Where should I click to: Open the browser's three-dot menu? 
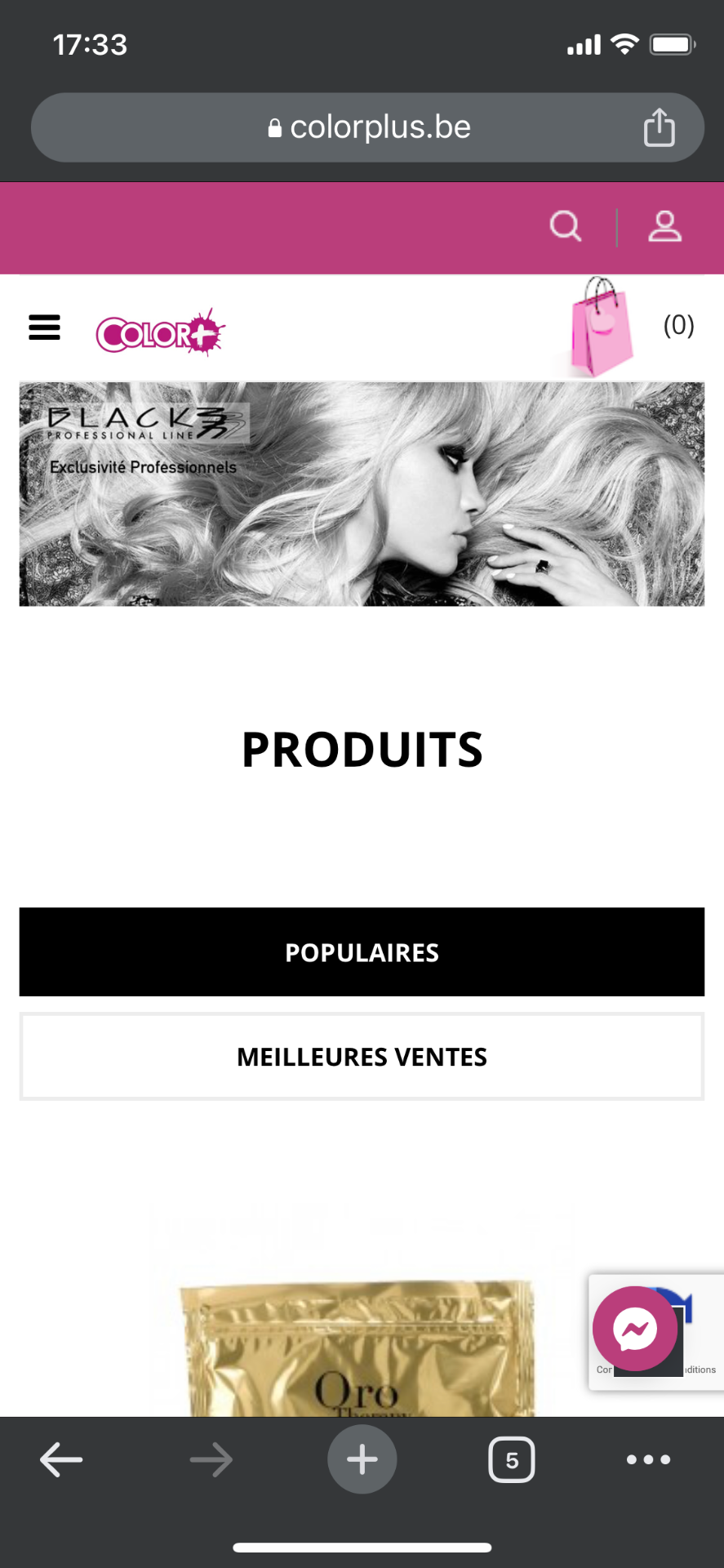point(649,1459)
